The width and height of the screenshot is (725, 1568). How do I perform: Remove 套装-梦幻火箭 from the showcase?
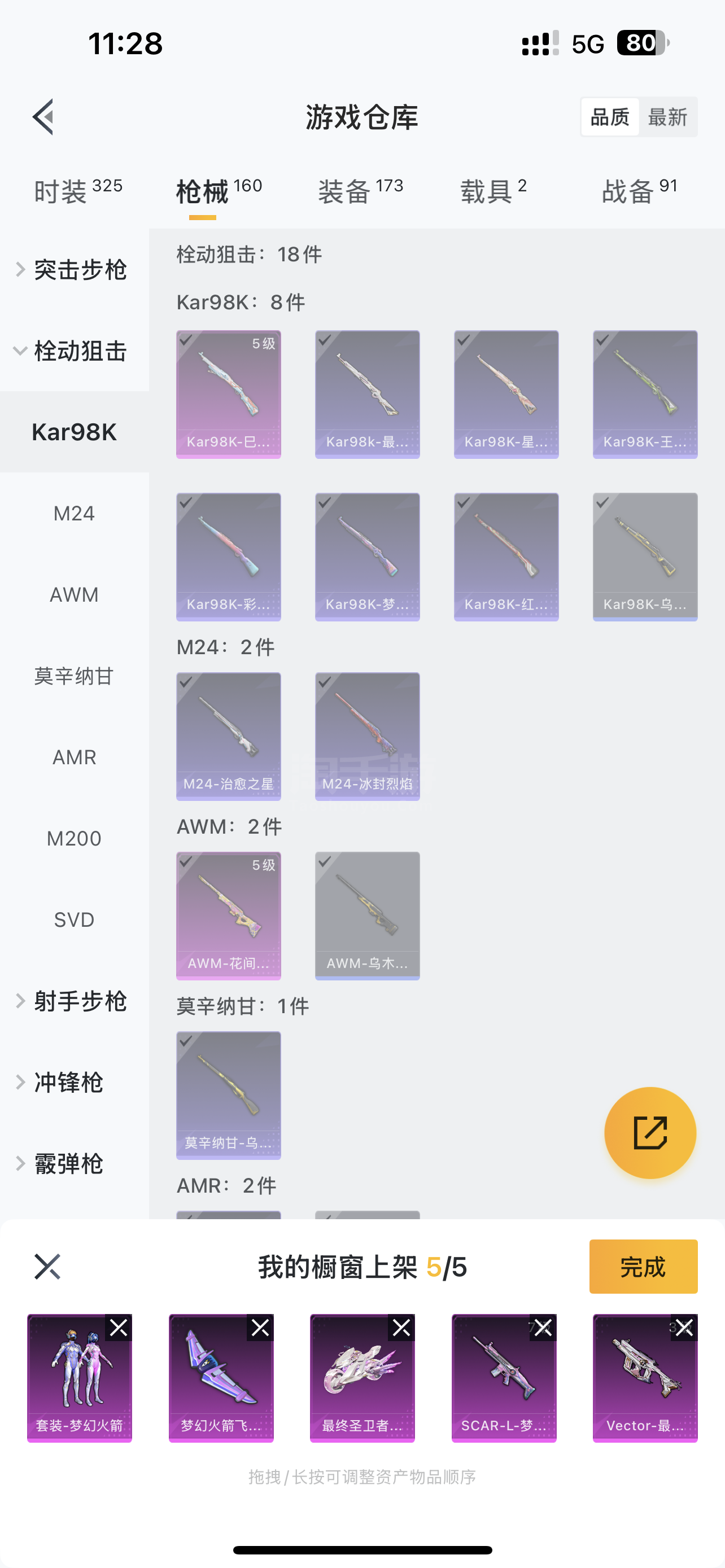pyautogui.click(x=119, y=1328)
